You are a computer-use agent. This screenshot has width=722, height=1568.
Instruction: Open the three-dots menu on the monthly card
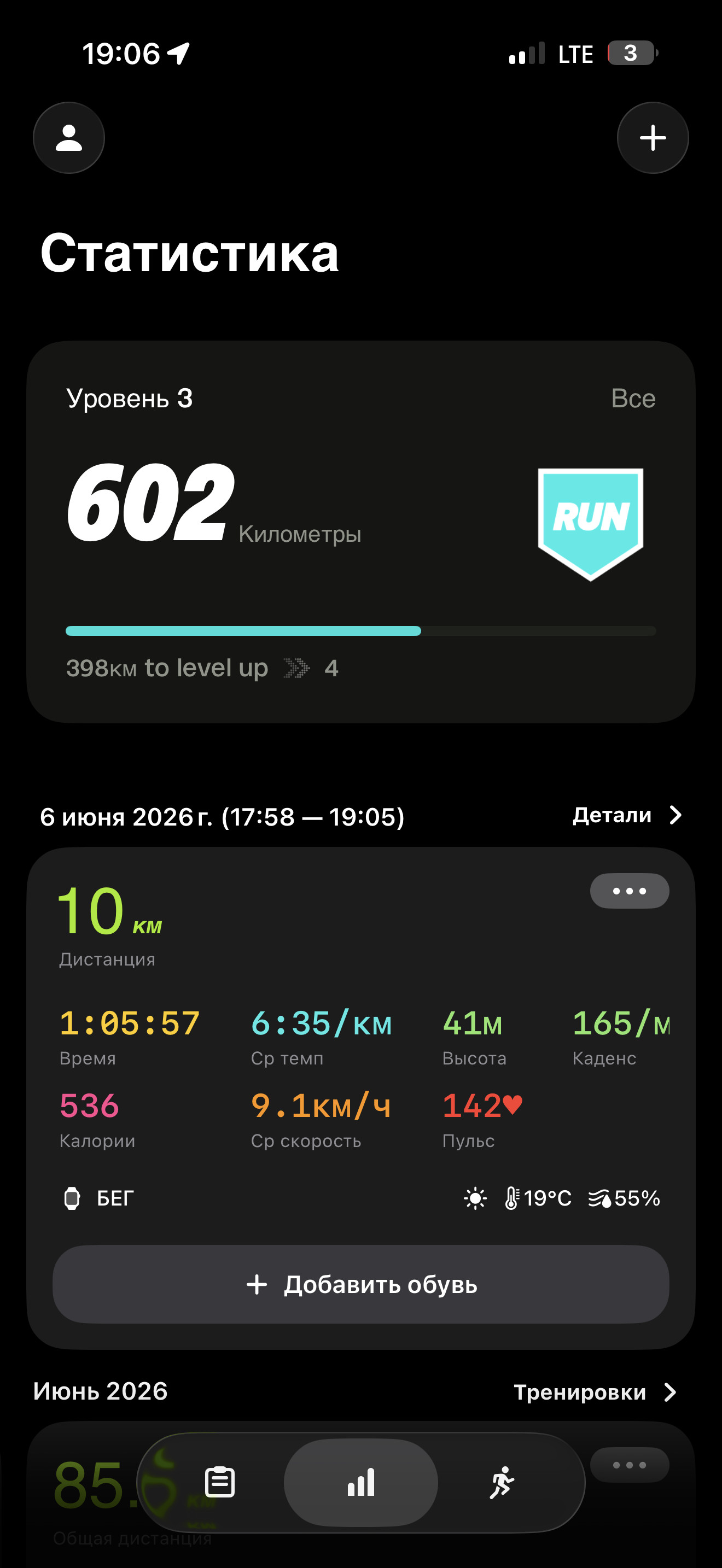pos(630,1465)
